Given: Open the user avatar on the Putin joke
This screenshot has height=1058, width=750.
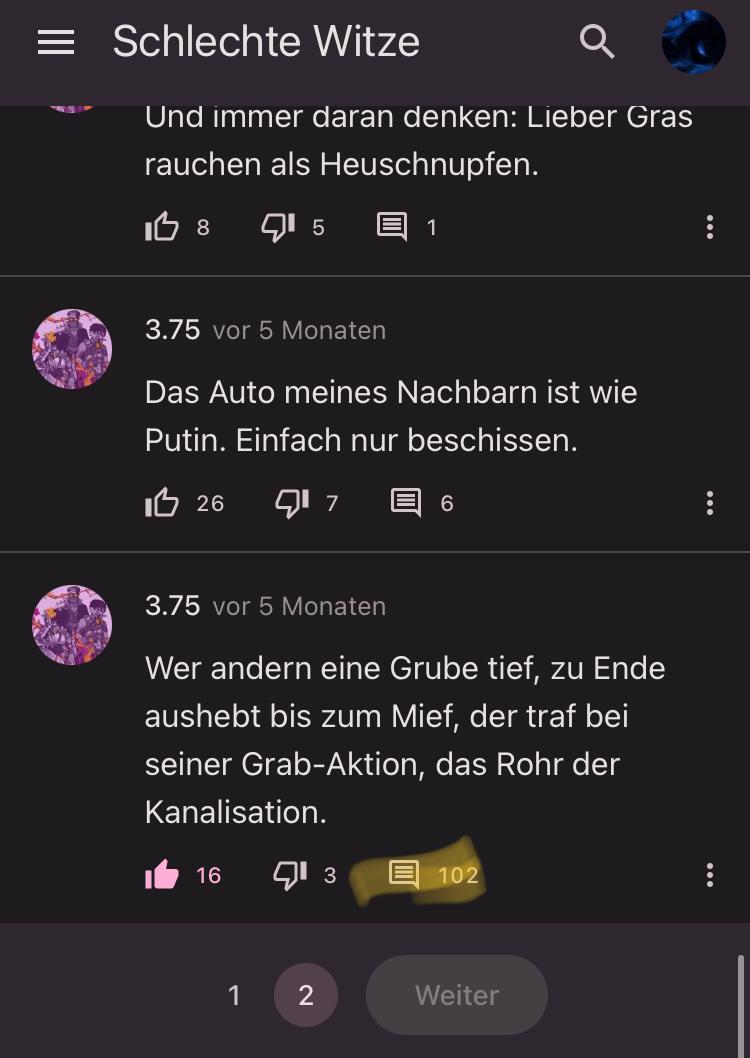Looking at the screenshot, I should (72, 349).
